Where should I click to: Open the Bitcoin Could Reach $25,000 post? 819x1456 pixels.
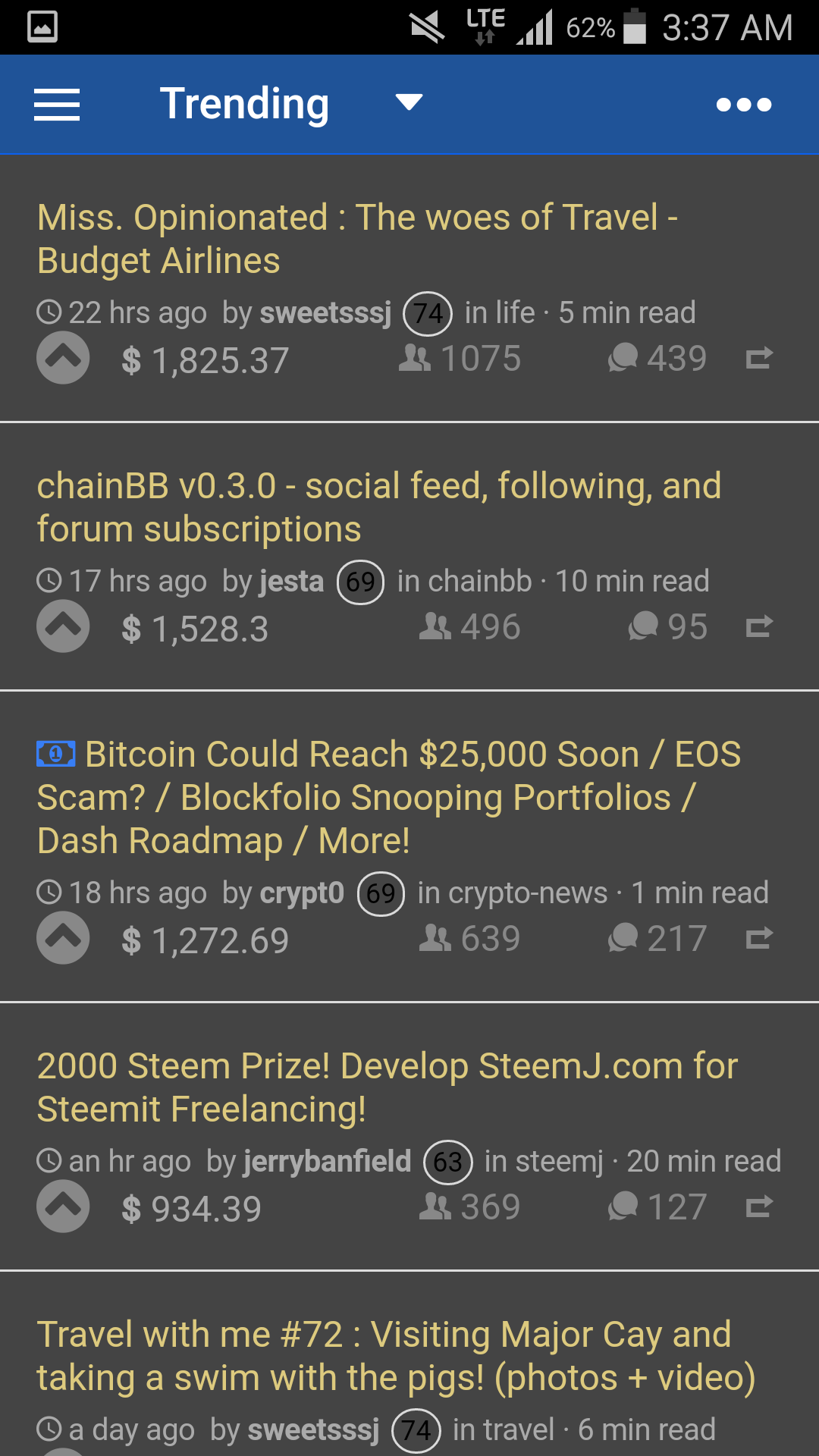[387, 797]
